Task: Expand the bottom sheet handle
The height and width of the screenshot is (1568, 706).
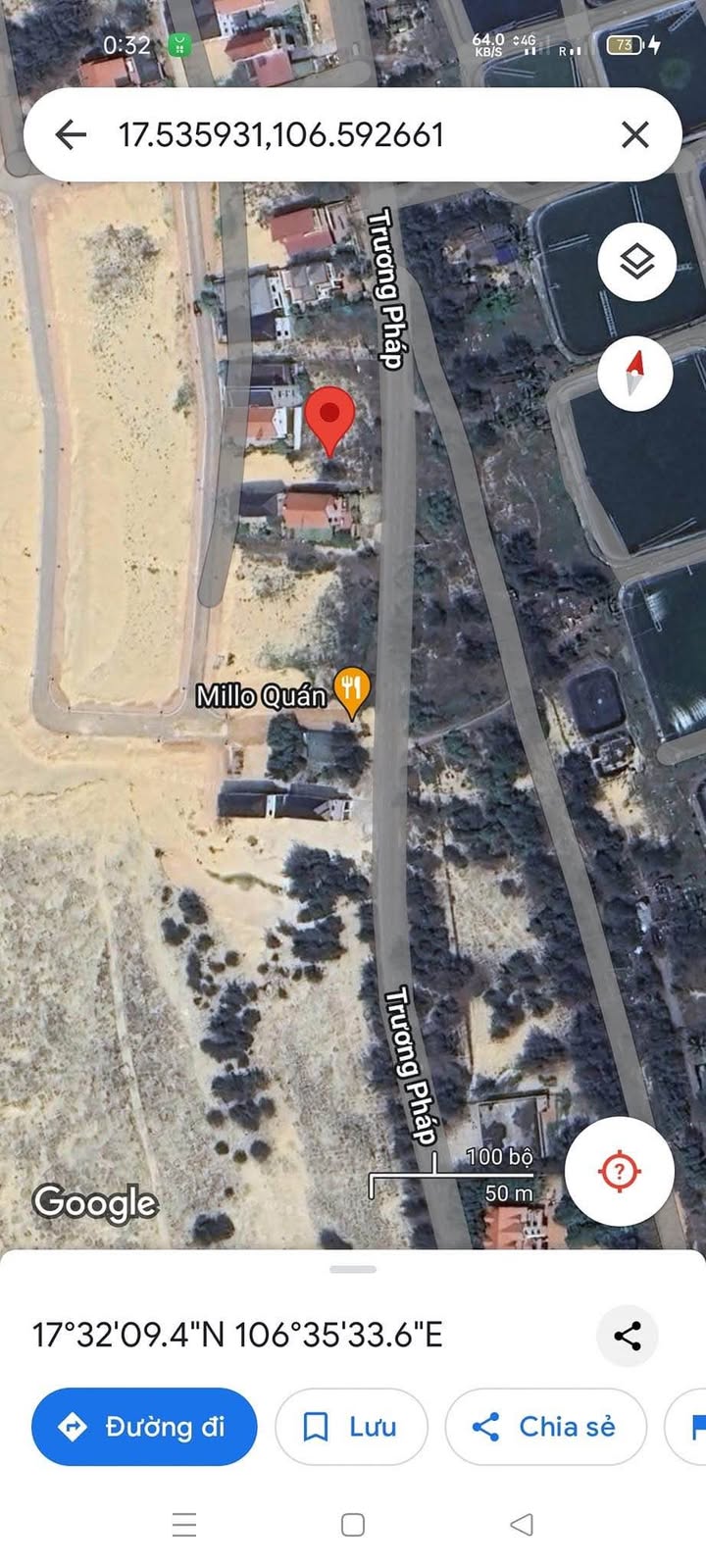Action: pos(353,1269)
